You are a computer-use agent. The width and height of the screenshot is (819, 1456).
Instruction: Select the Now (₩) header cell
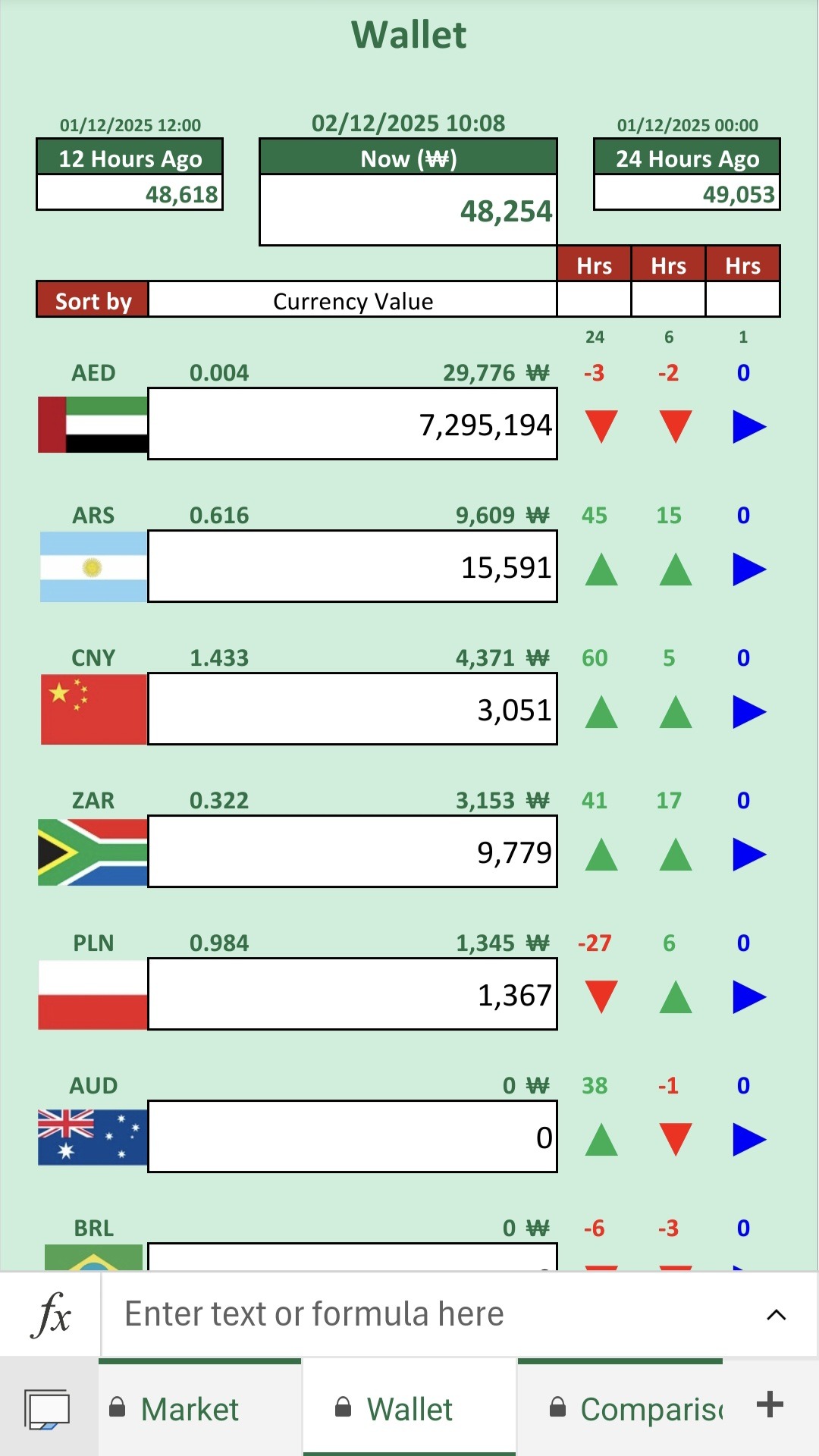pos(408,158)
